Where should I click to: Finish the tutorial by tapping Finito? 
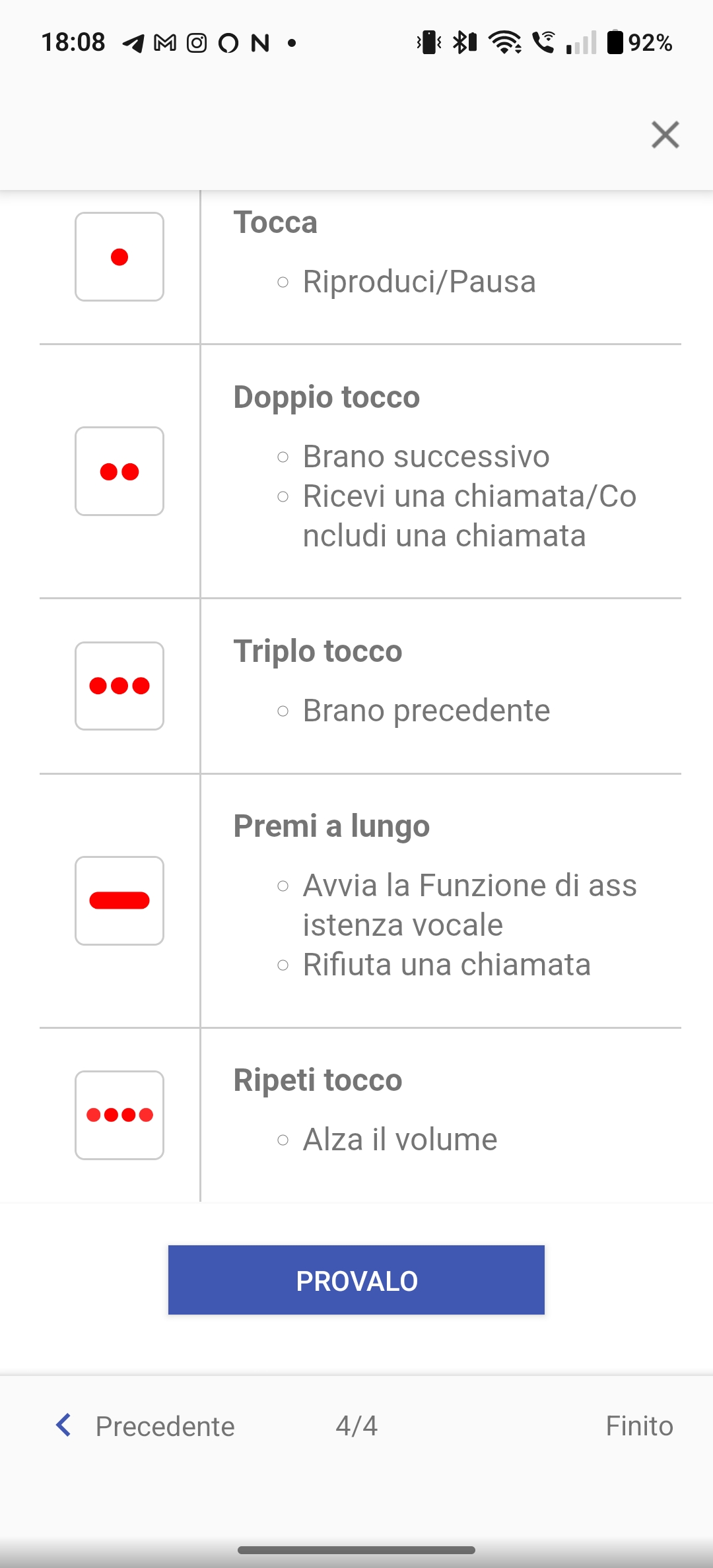tap(639, 1426)
